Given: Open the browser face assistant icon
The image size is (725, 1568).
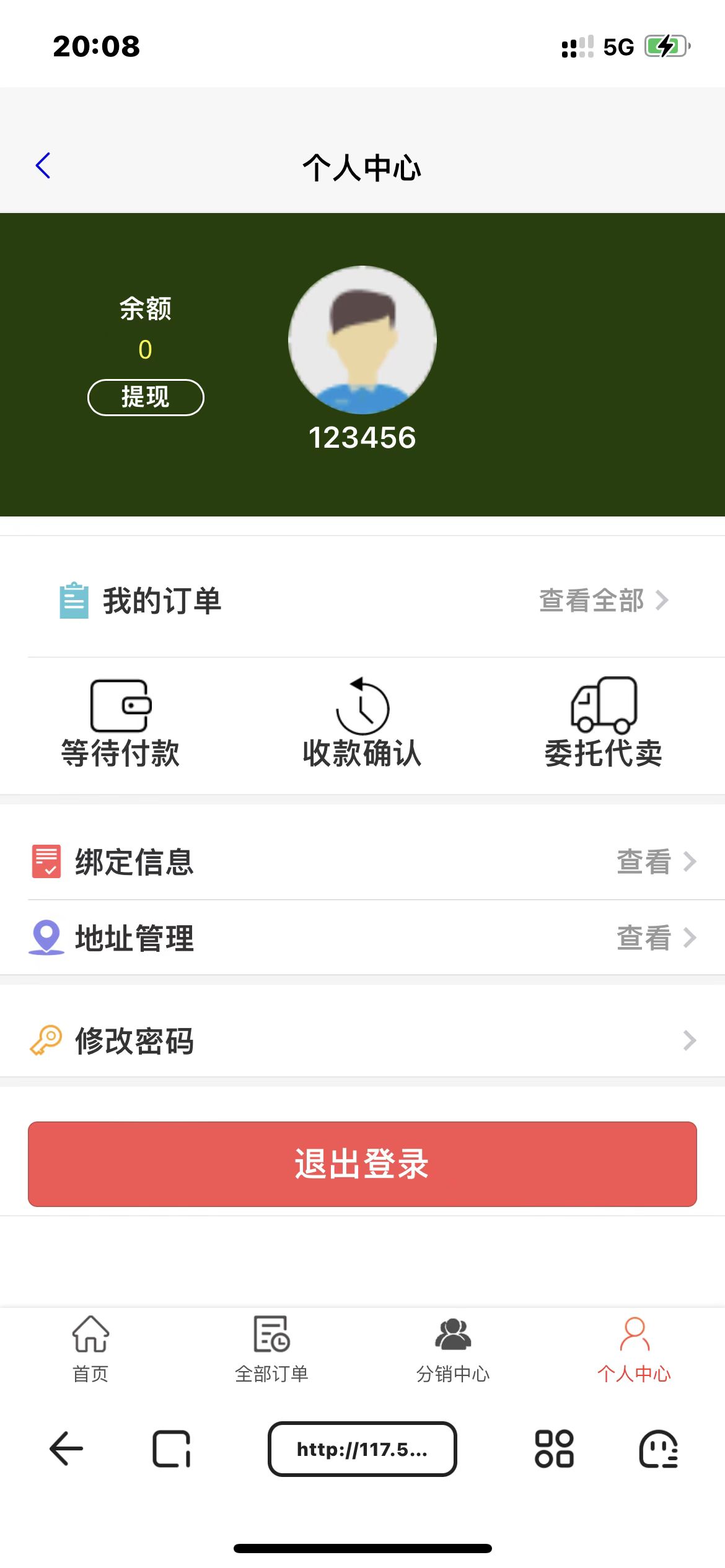Looking at the screenshot, I should click(x=658, y=1448).
